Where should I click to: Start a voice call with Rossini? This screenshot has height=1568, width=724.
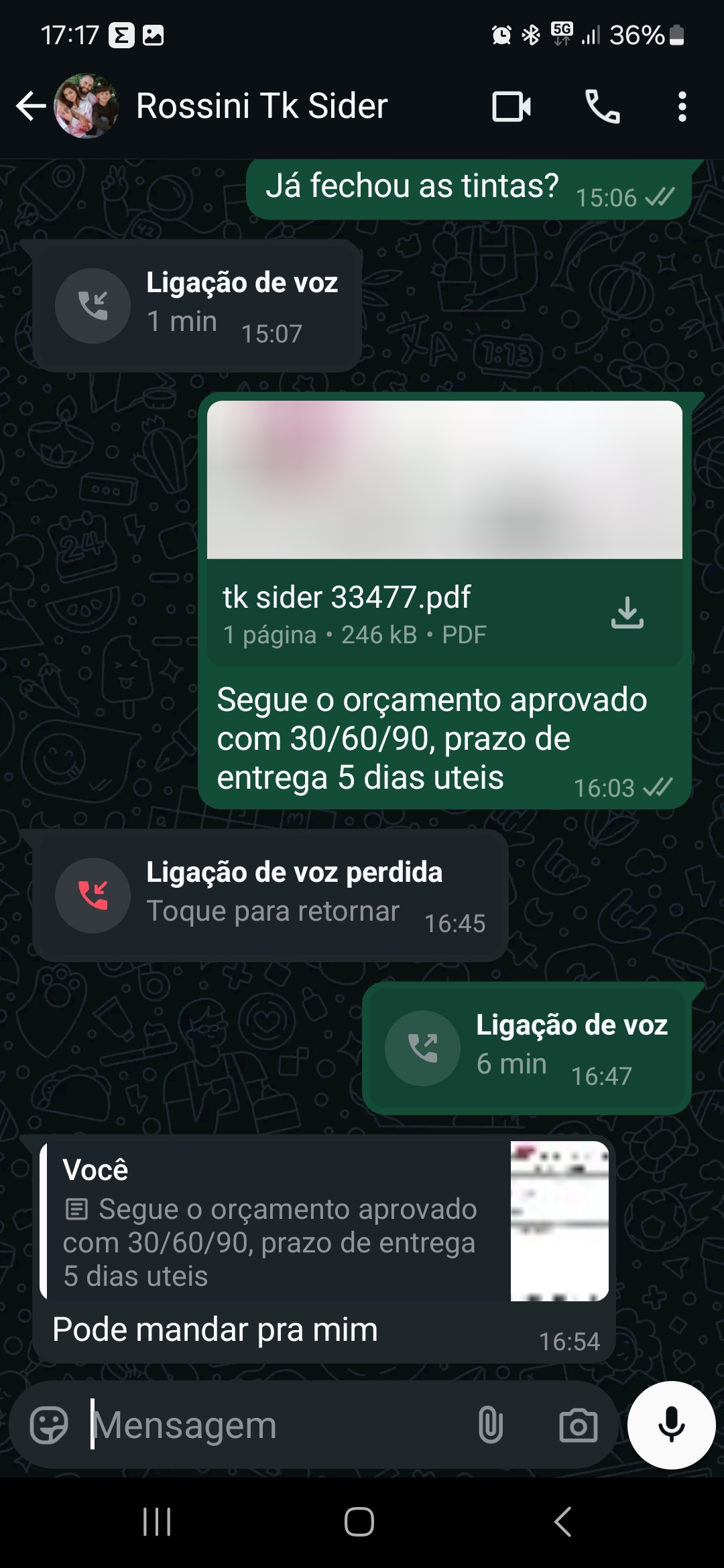click(x=602, y=107)
